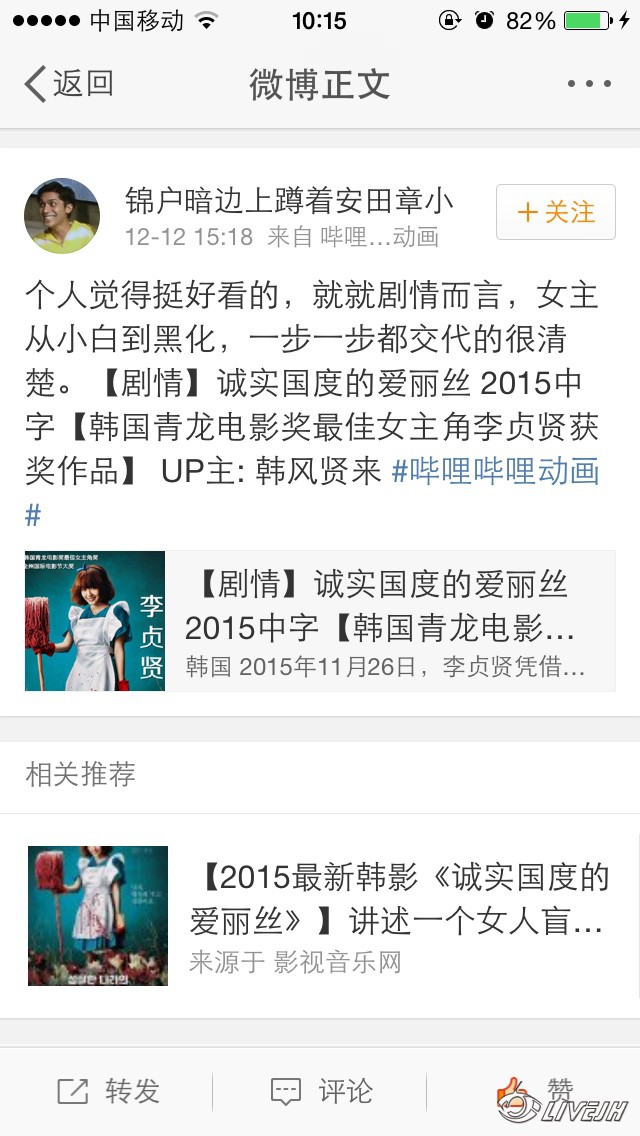
Task: Open the poster's profile avatar
Action: tap(62, 216)
